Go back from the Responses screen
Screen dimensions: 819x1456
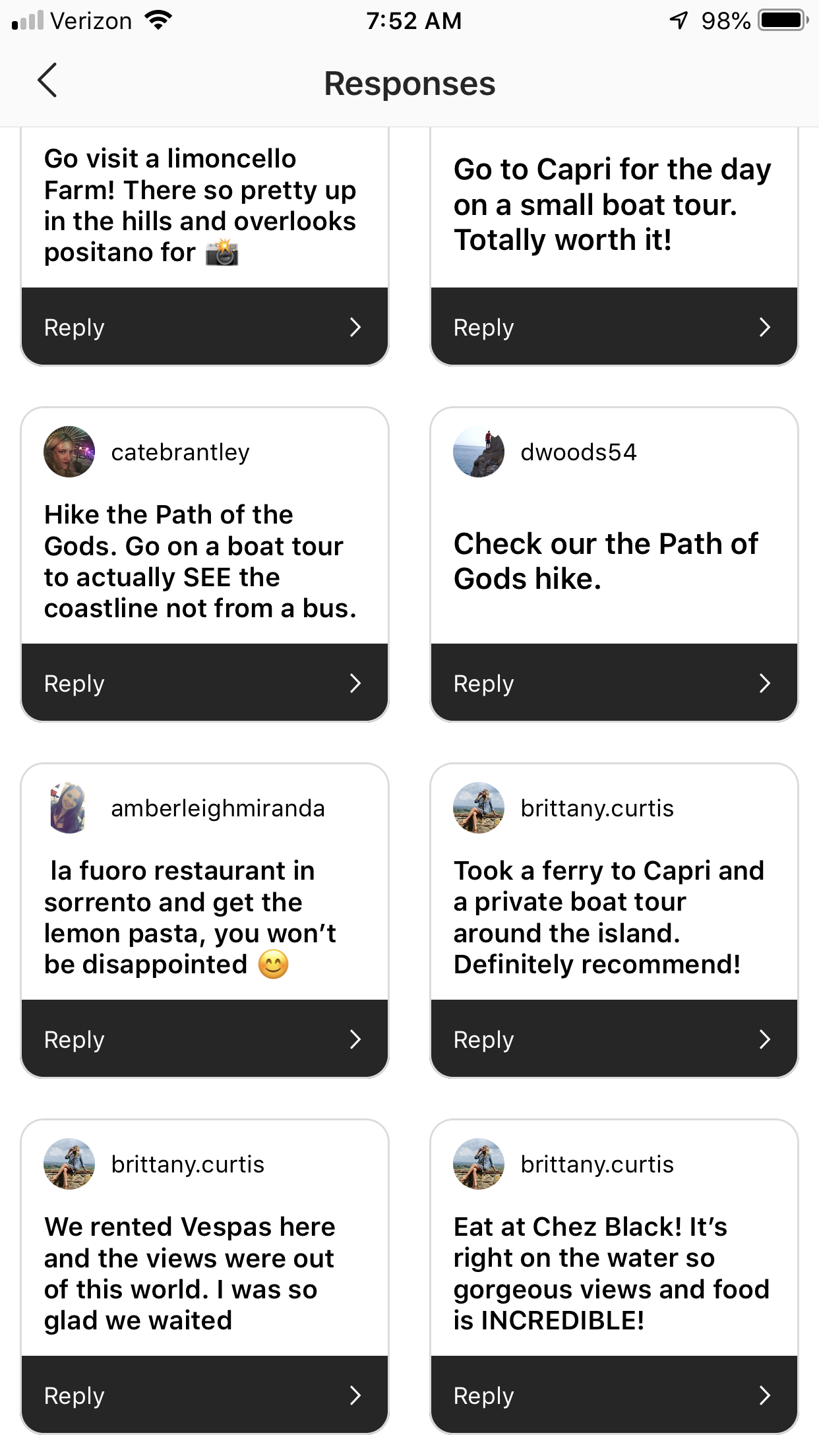pyautogui.click(x=47, y=81)
